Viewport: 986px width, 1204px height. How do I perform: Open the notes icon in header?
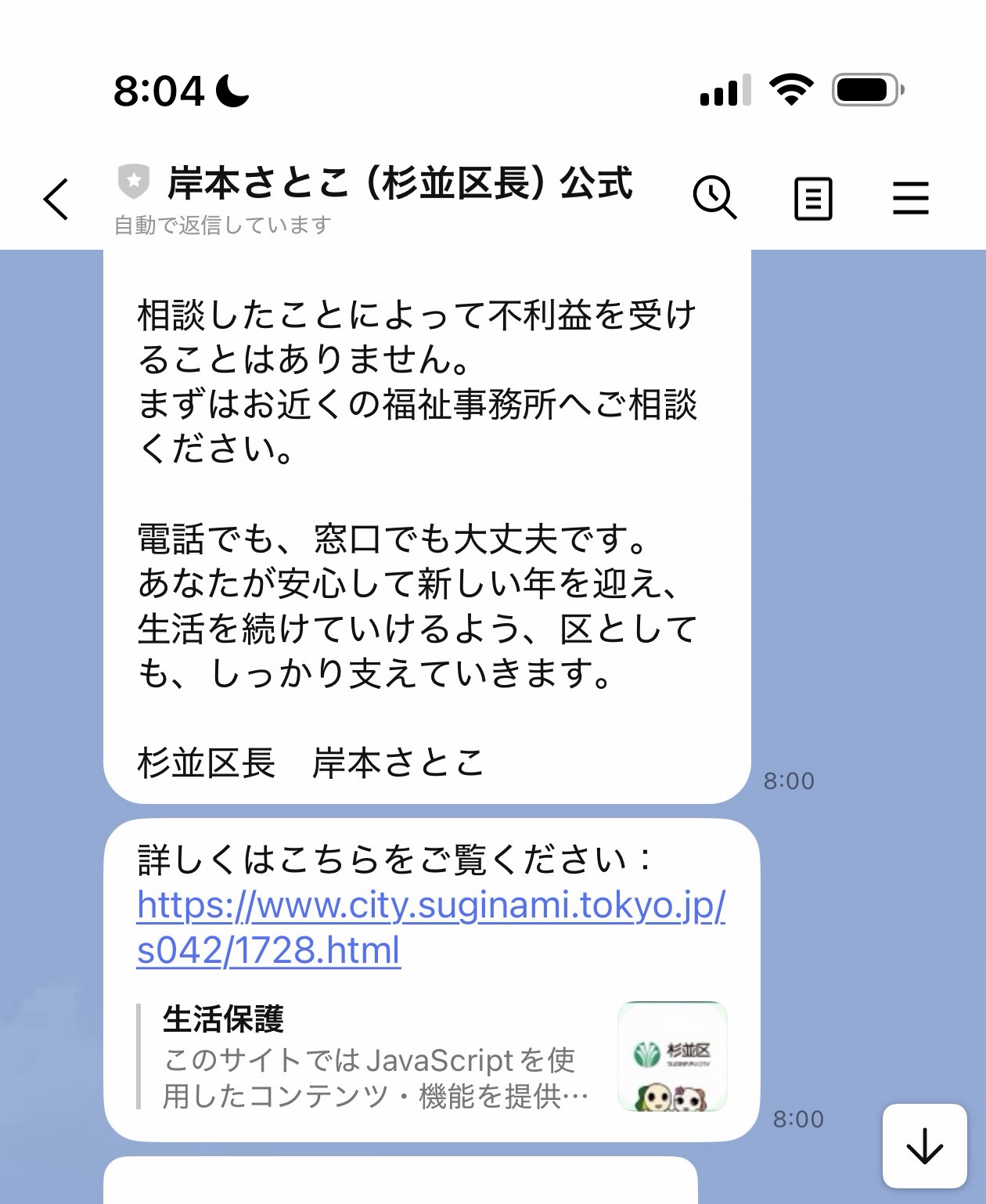[813, 199]
